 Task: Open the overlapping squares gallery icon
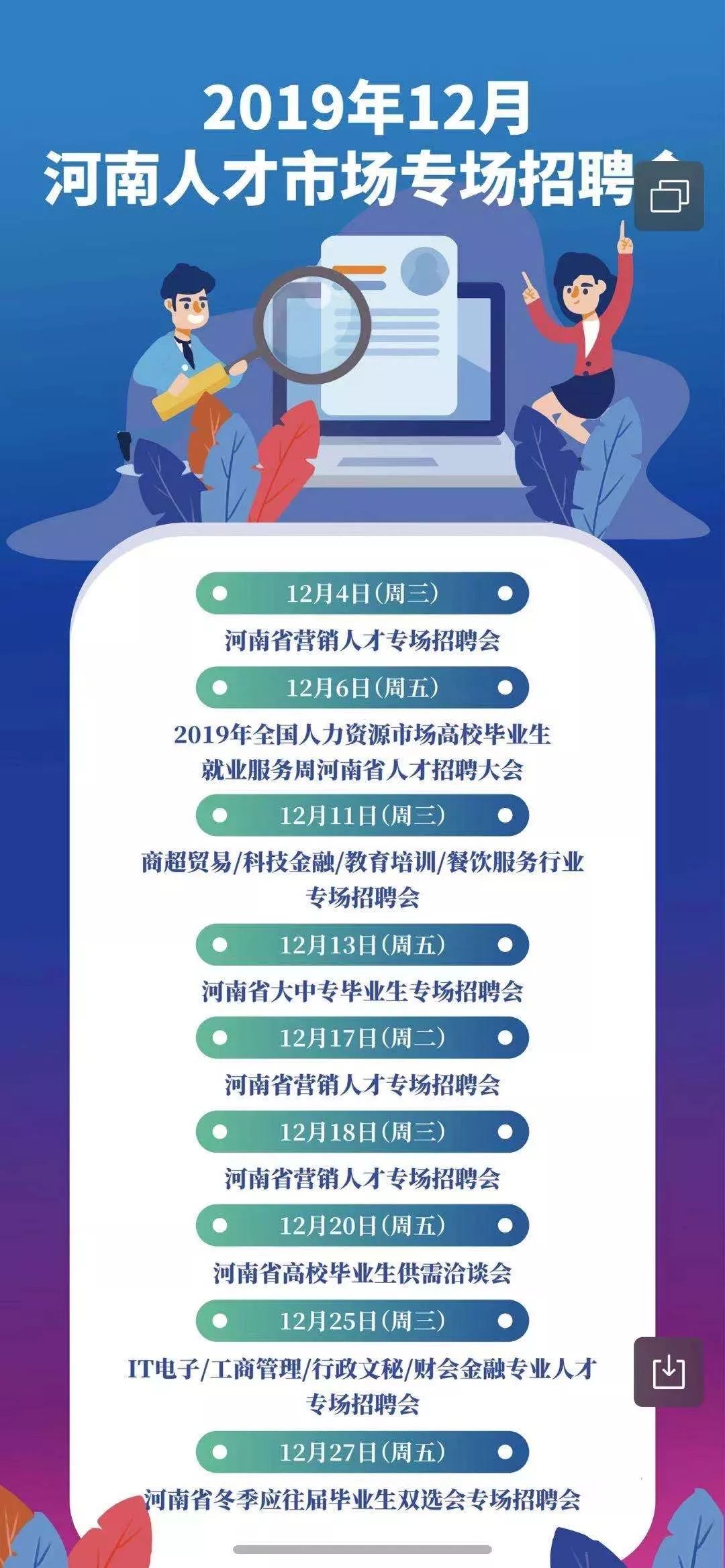(669, 196)
